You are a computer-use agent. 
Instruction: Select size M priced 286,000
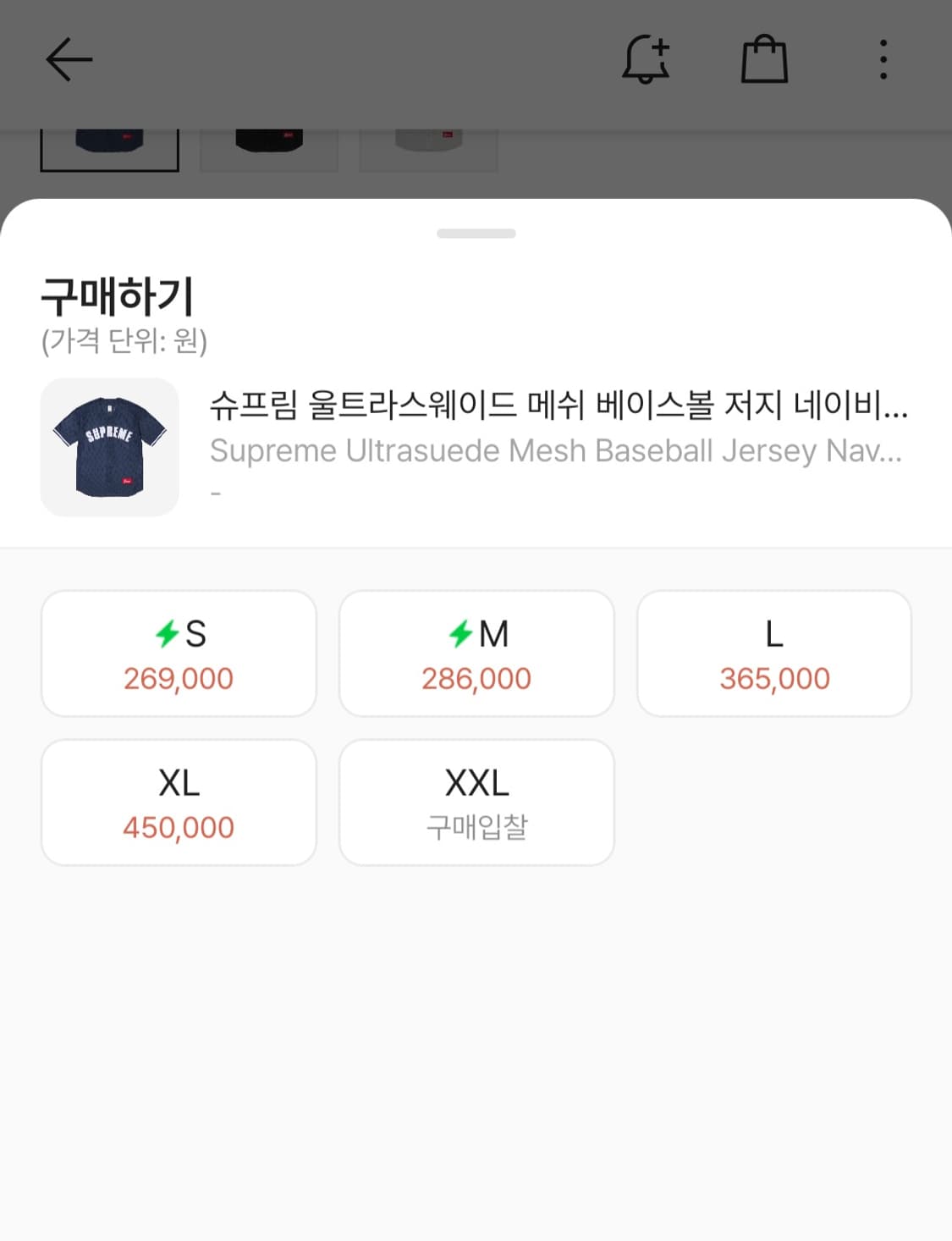[476, 653]
